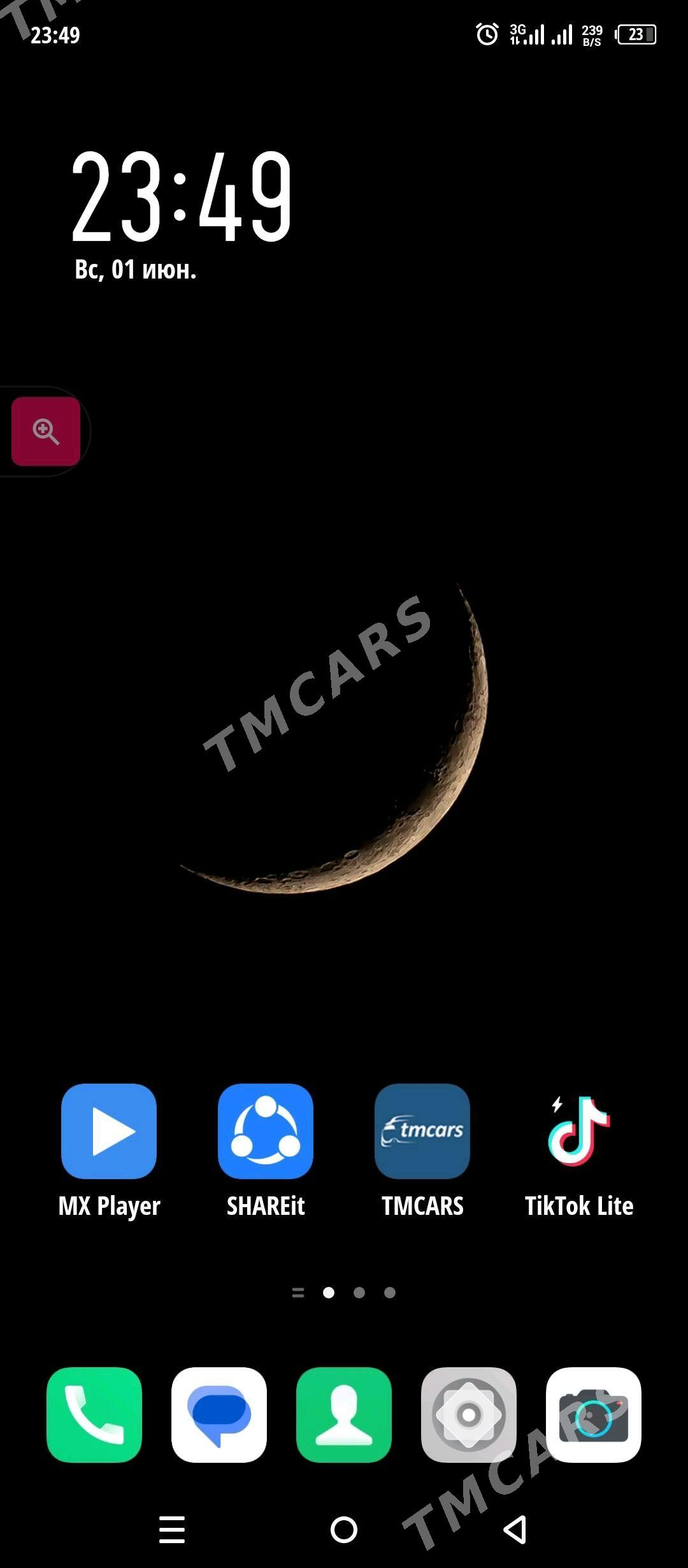
Task: Tap the red floating magnifier button
Action: point(46,432)
